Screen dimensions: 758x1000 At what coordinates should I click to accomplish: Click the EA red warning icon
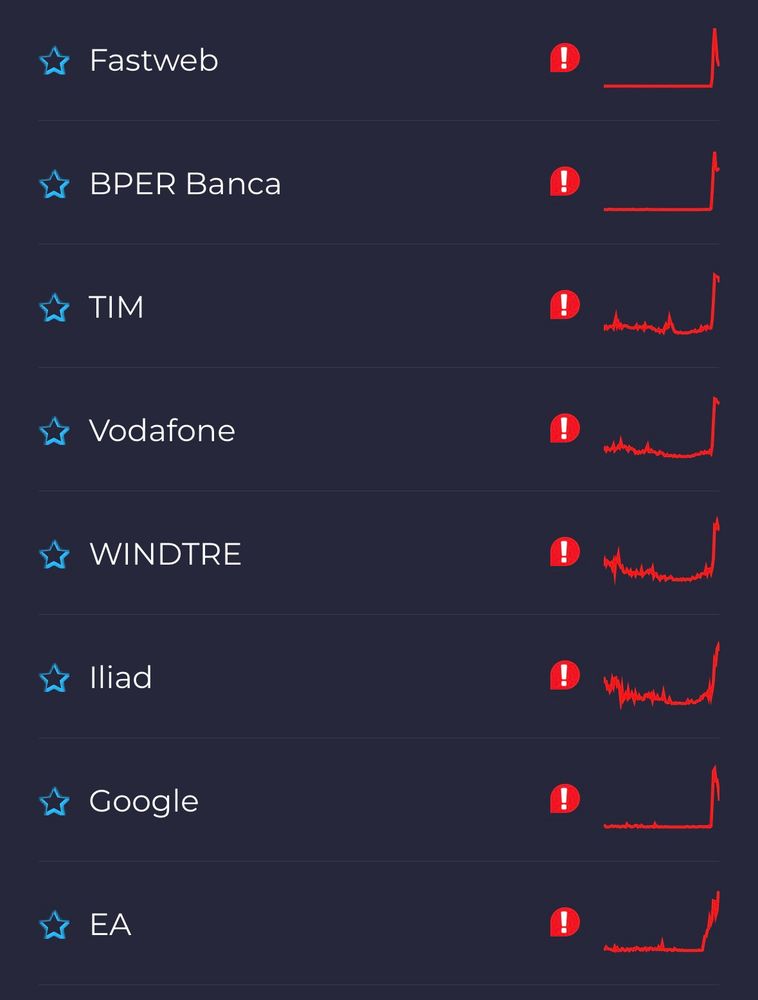click(x=564, y=923)
